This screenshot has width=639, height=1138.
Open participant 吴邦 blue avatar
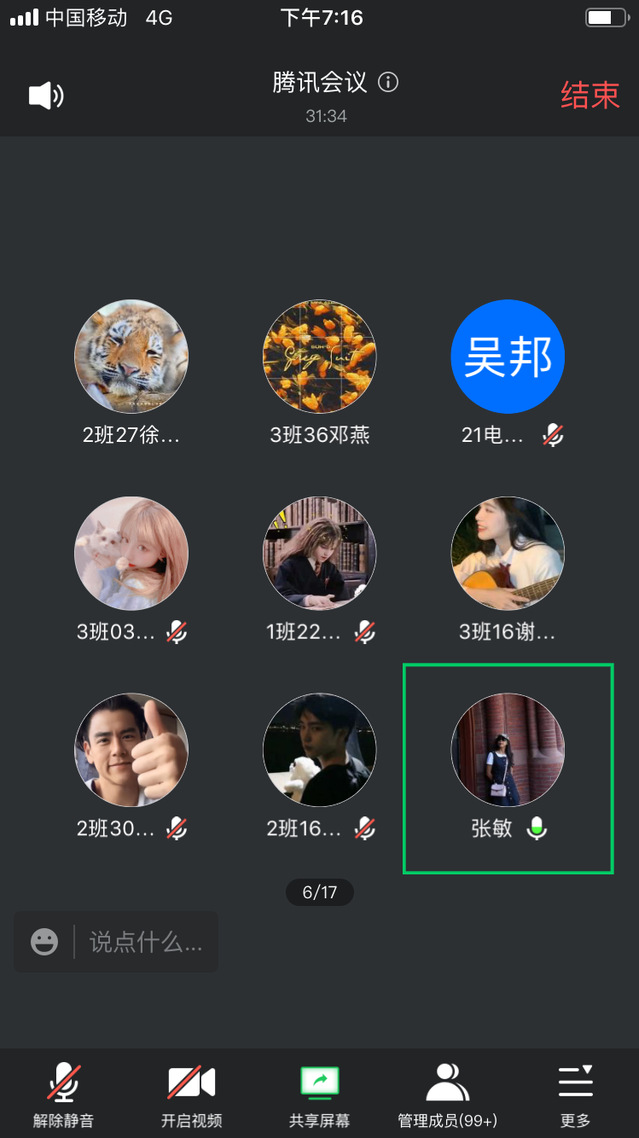click(508, 357)
